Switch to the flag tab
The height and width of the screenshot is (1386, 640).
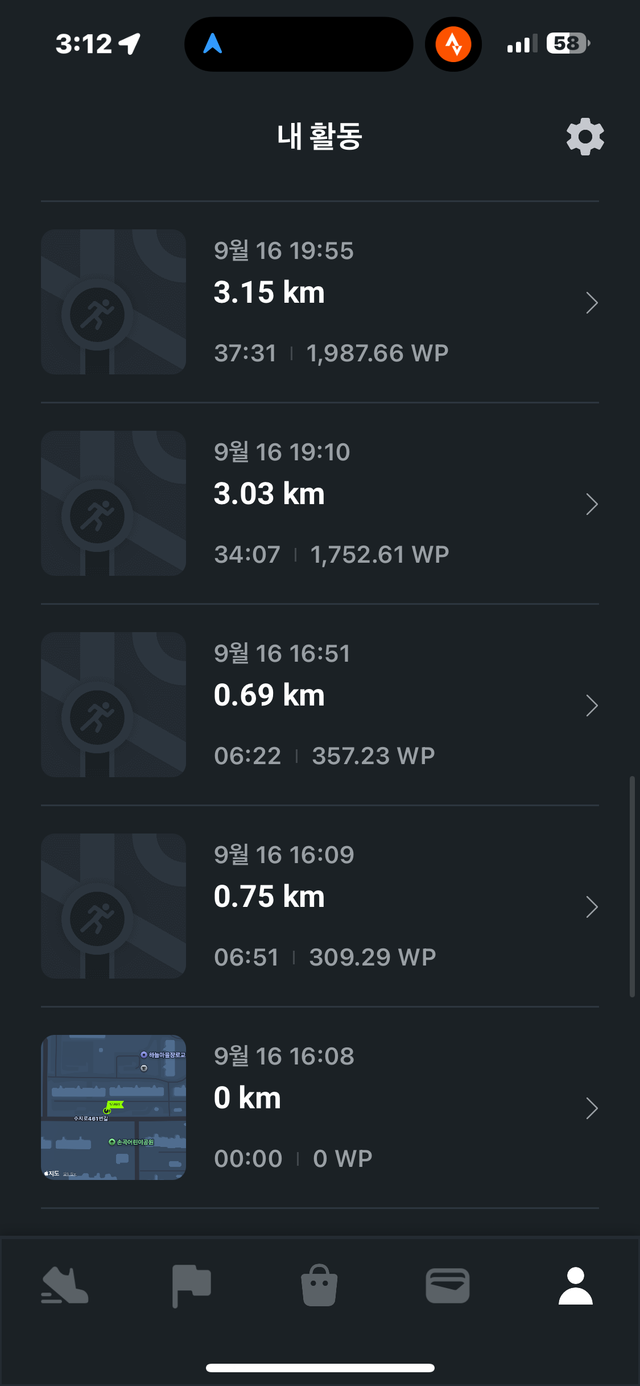click(191, 1285)
